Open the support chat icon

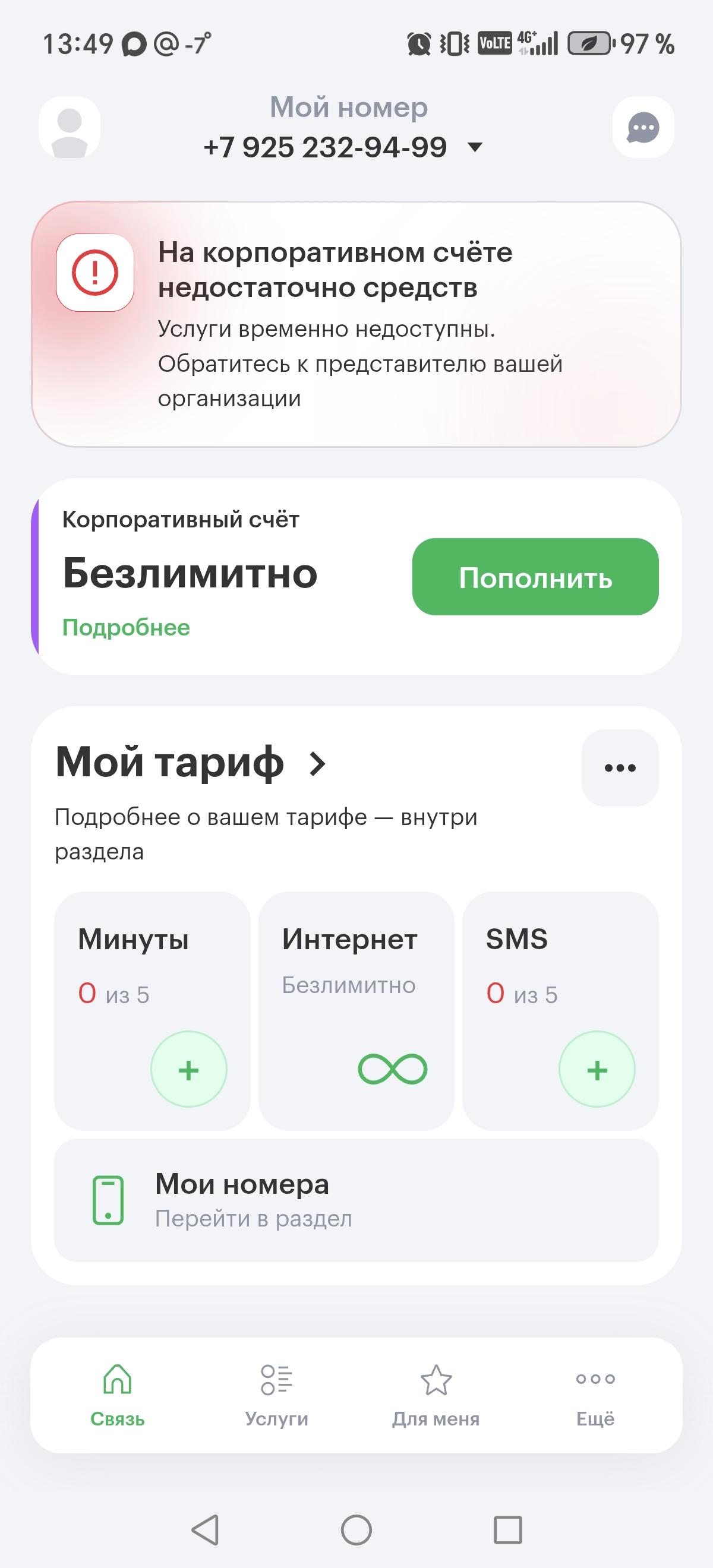tap(643, 127)
